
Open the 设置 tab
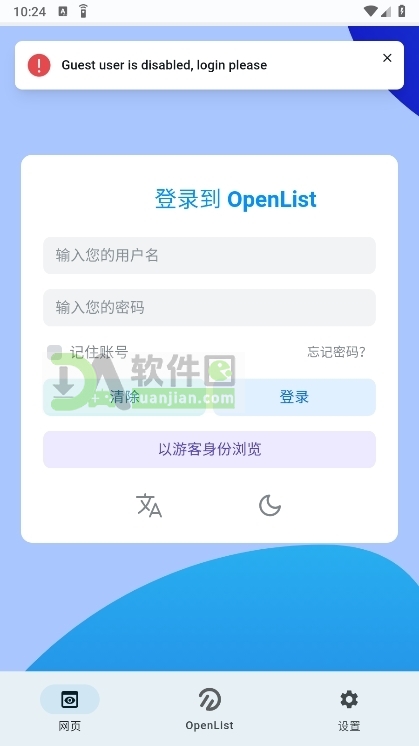[349, 708]
